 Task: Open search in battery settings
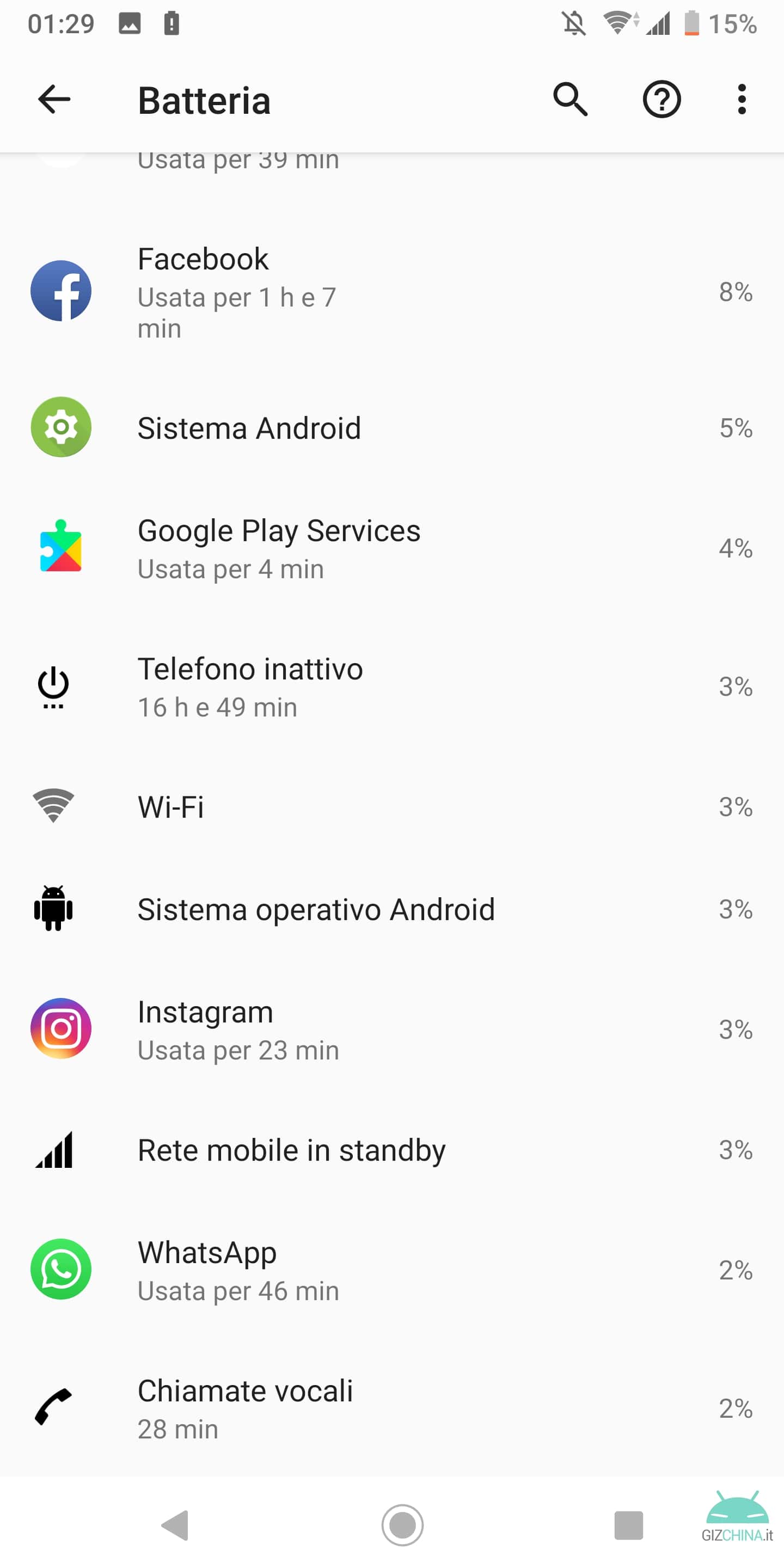pos(571,99)
